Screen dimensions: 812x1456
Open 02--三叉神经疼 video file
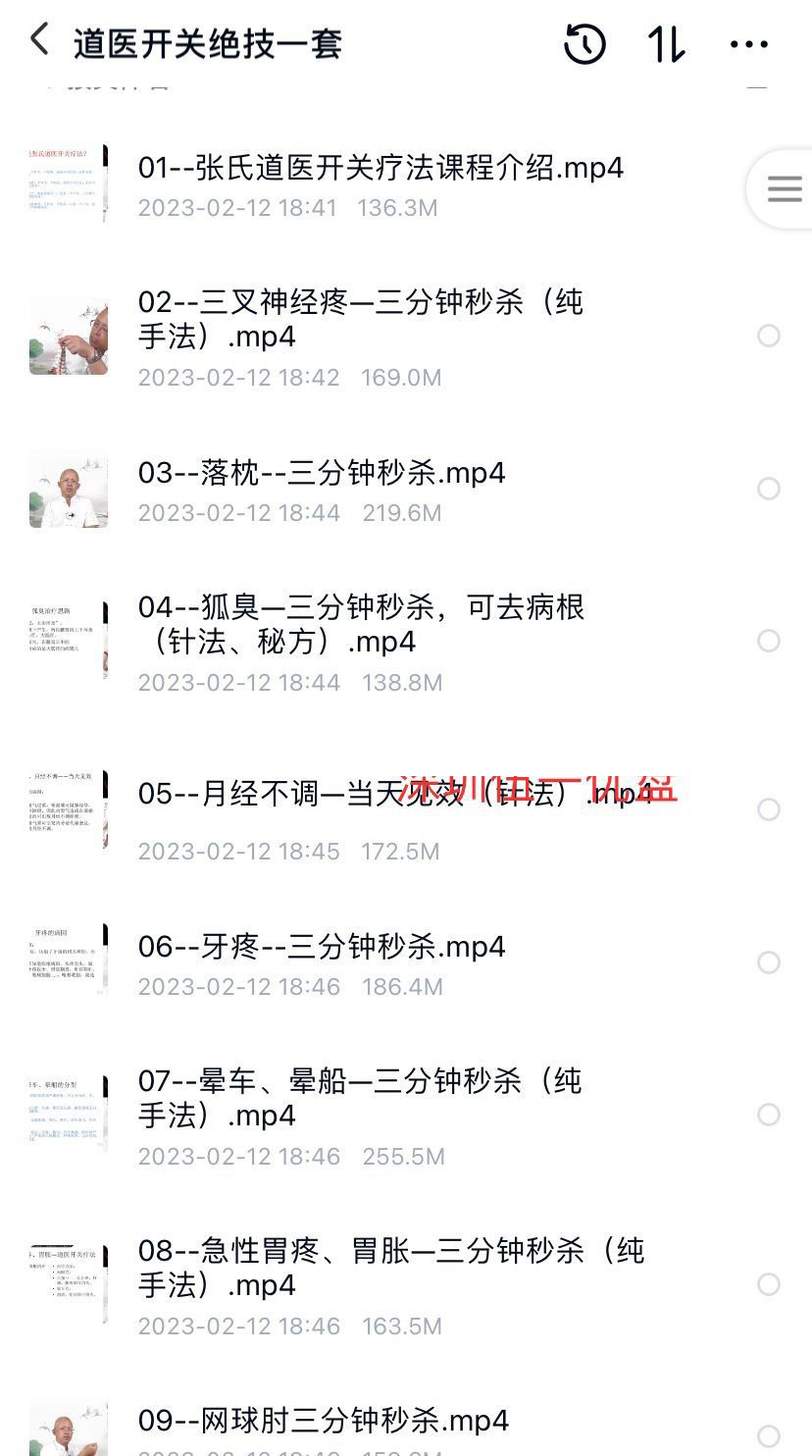[x=361, y=319]
